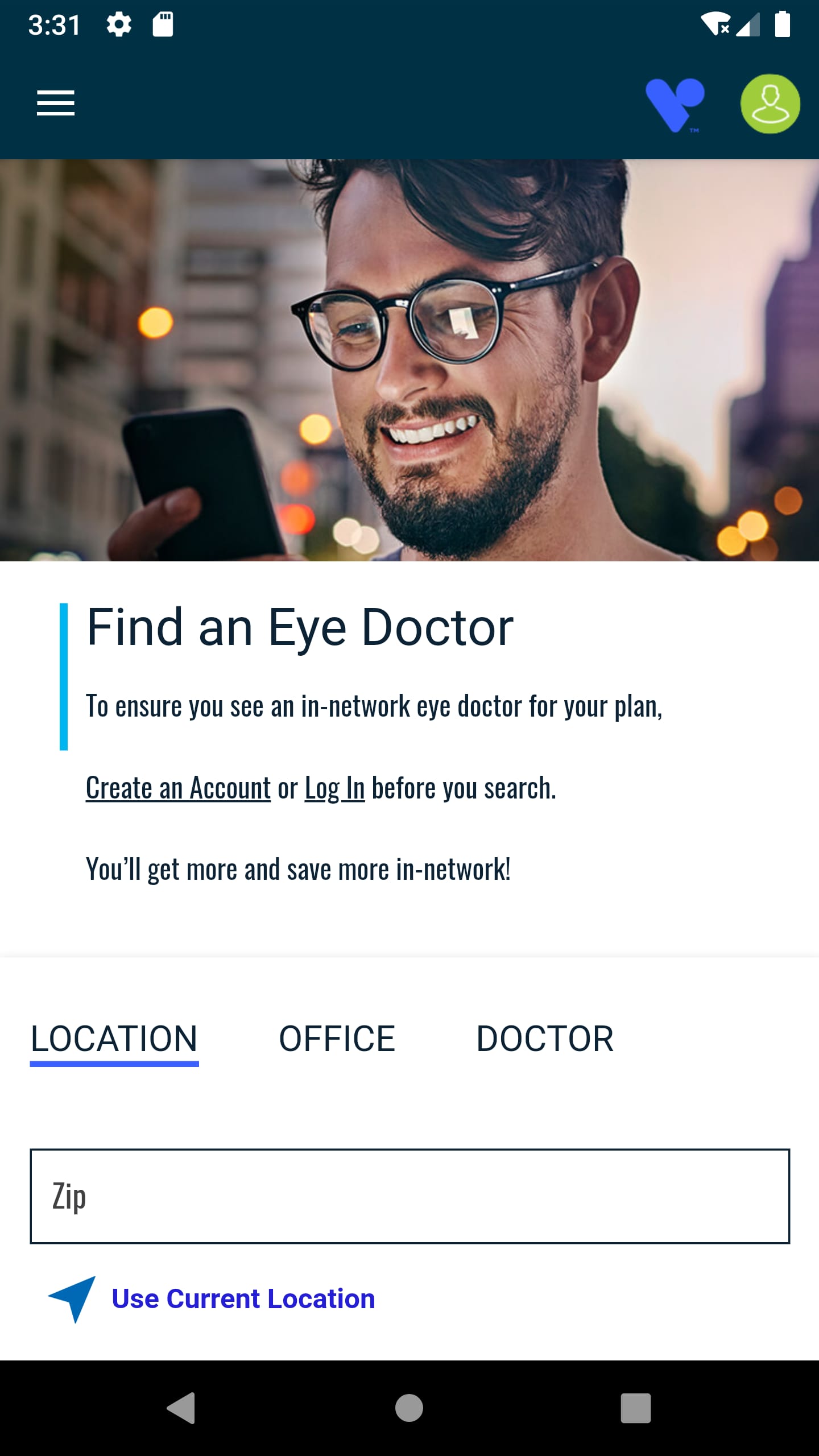819x1456 pixels.
Task: Open the Create an Account link
Action: coord(178,788)
